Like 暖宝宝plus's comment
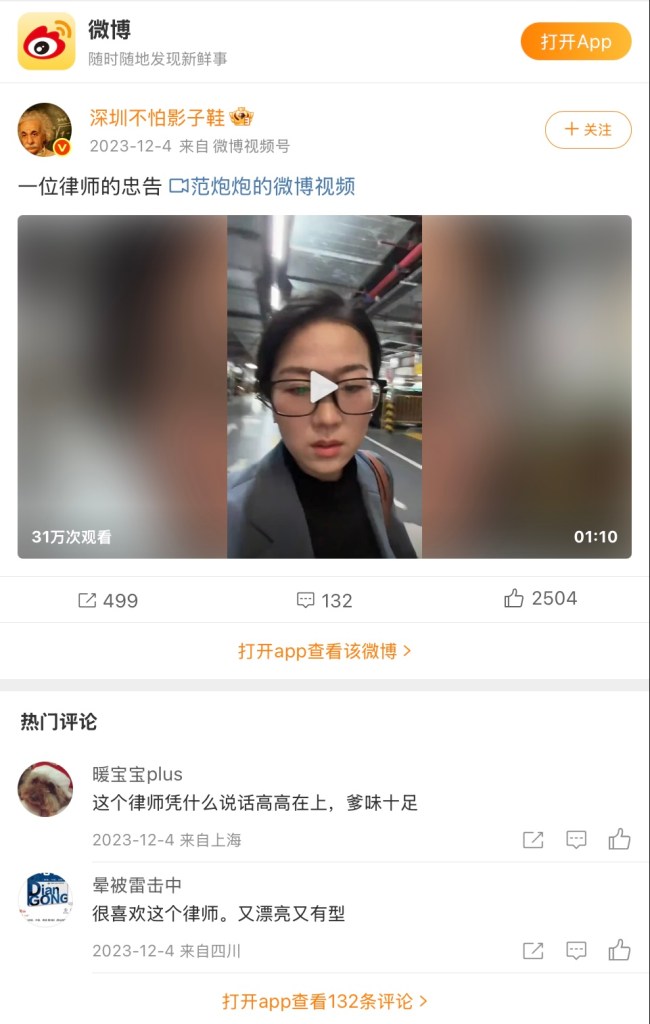650x1024 pixels. pyautogui.click(x=619, y=840)
